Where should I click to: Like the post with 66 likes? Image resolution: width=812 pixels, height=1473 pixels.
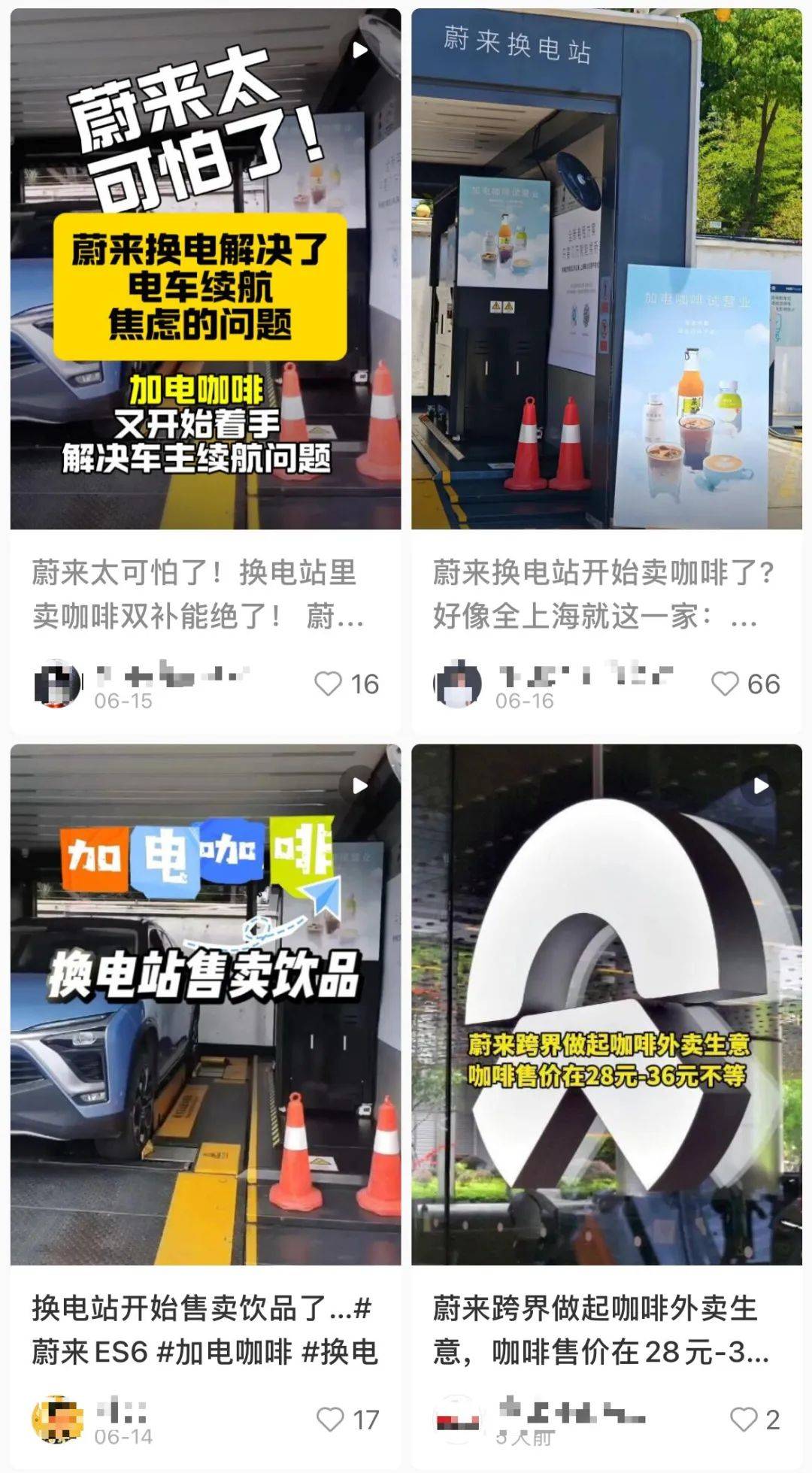pyautogui.click(x=725, y=683)
